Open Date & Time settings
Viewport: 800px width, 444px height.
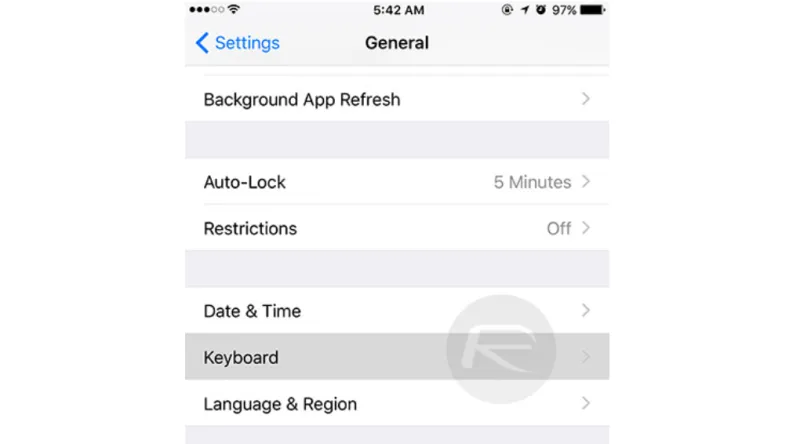click(x=396, y=311)
